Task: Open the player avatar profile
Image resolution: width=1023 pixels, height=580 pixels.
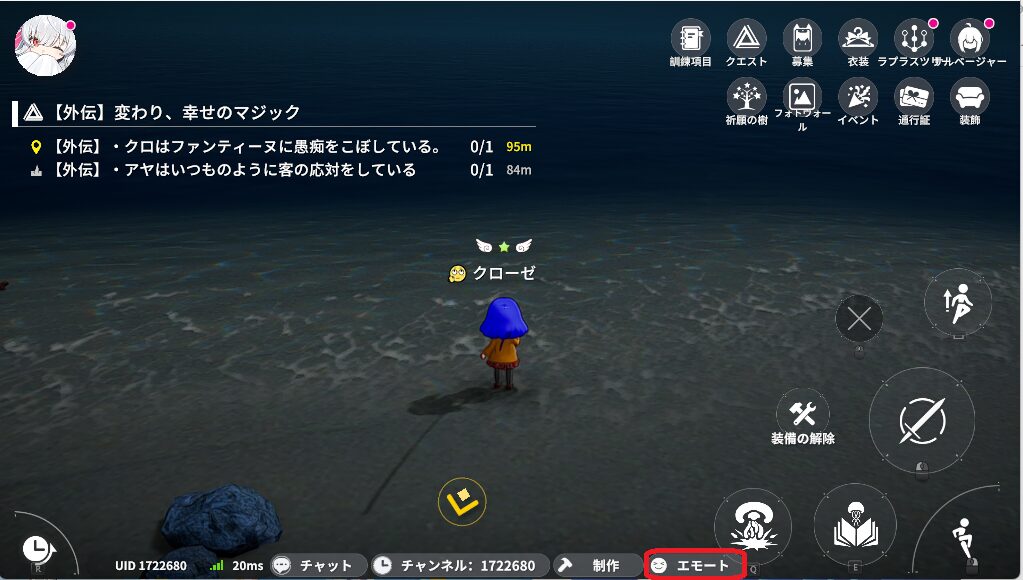Action: click(x=45, y=44)
